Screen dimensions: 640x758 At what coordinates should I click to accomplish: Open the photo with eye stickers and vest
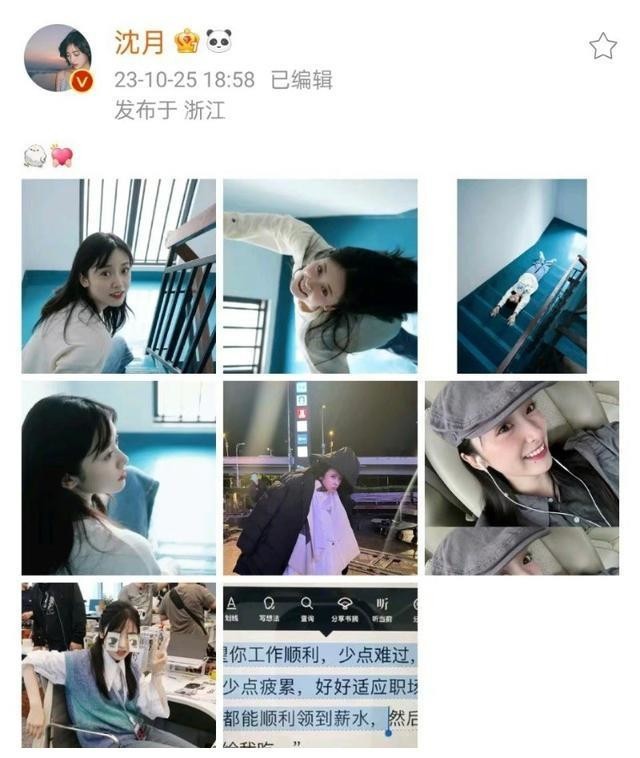(x=119, y=665)
